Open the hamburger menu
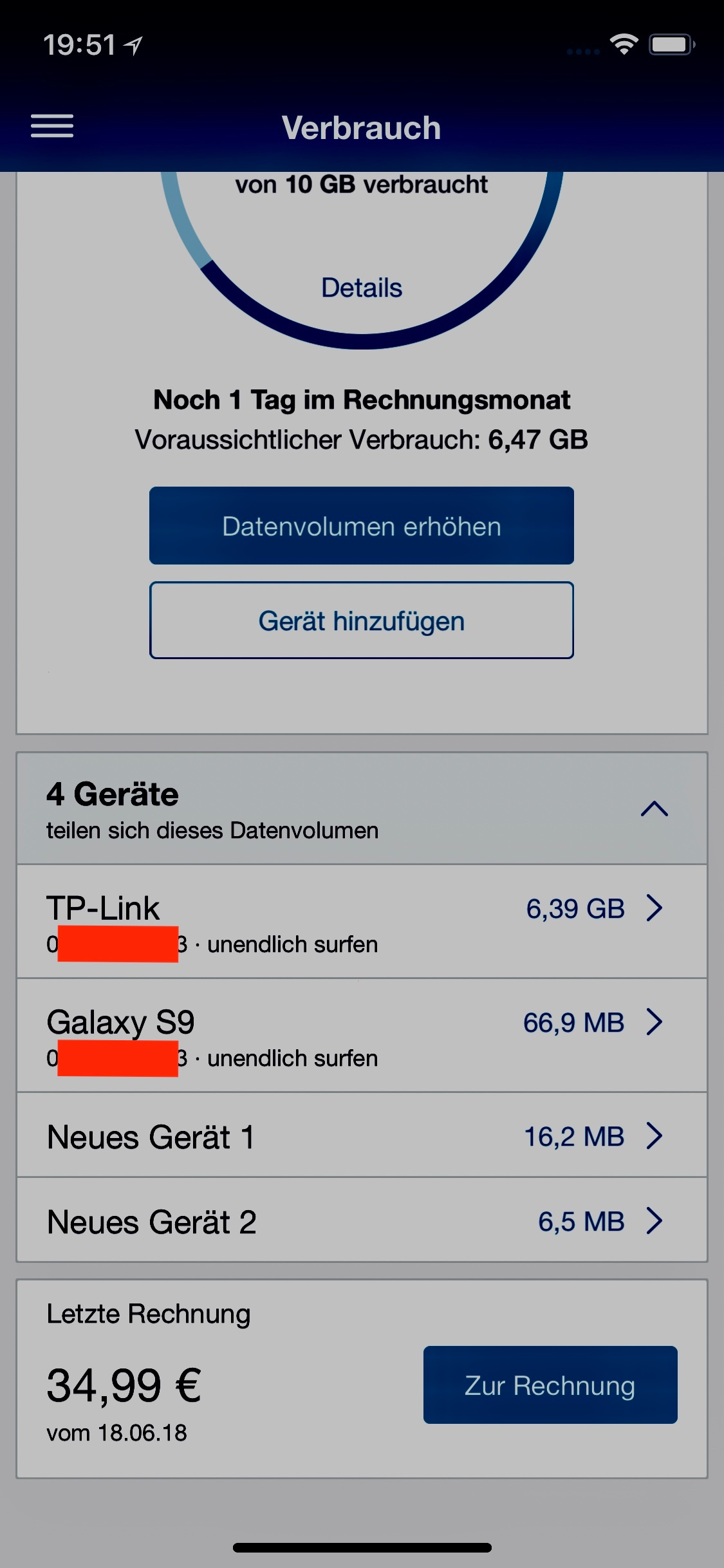 click(x=52, y=126)
